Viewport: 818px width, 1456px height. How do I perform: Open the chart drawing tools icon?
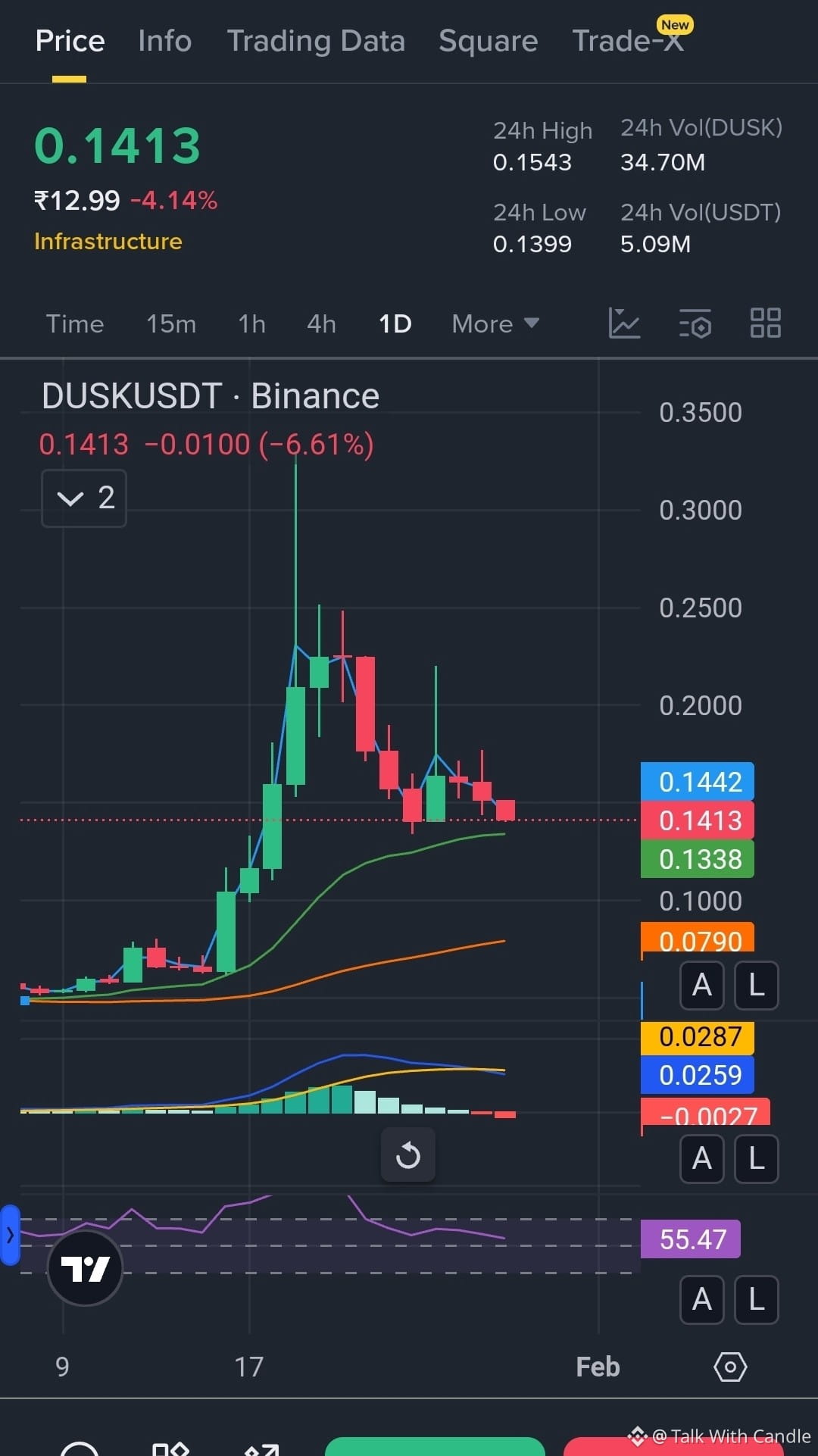tap(624, 323)
